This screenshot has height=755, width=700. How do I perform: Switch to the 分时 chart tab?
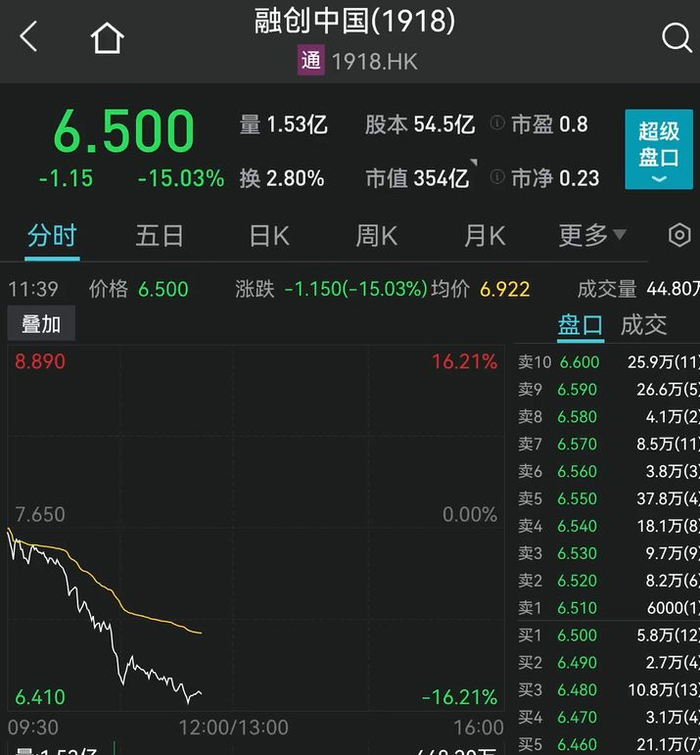tap(52, 236)
